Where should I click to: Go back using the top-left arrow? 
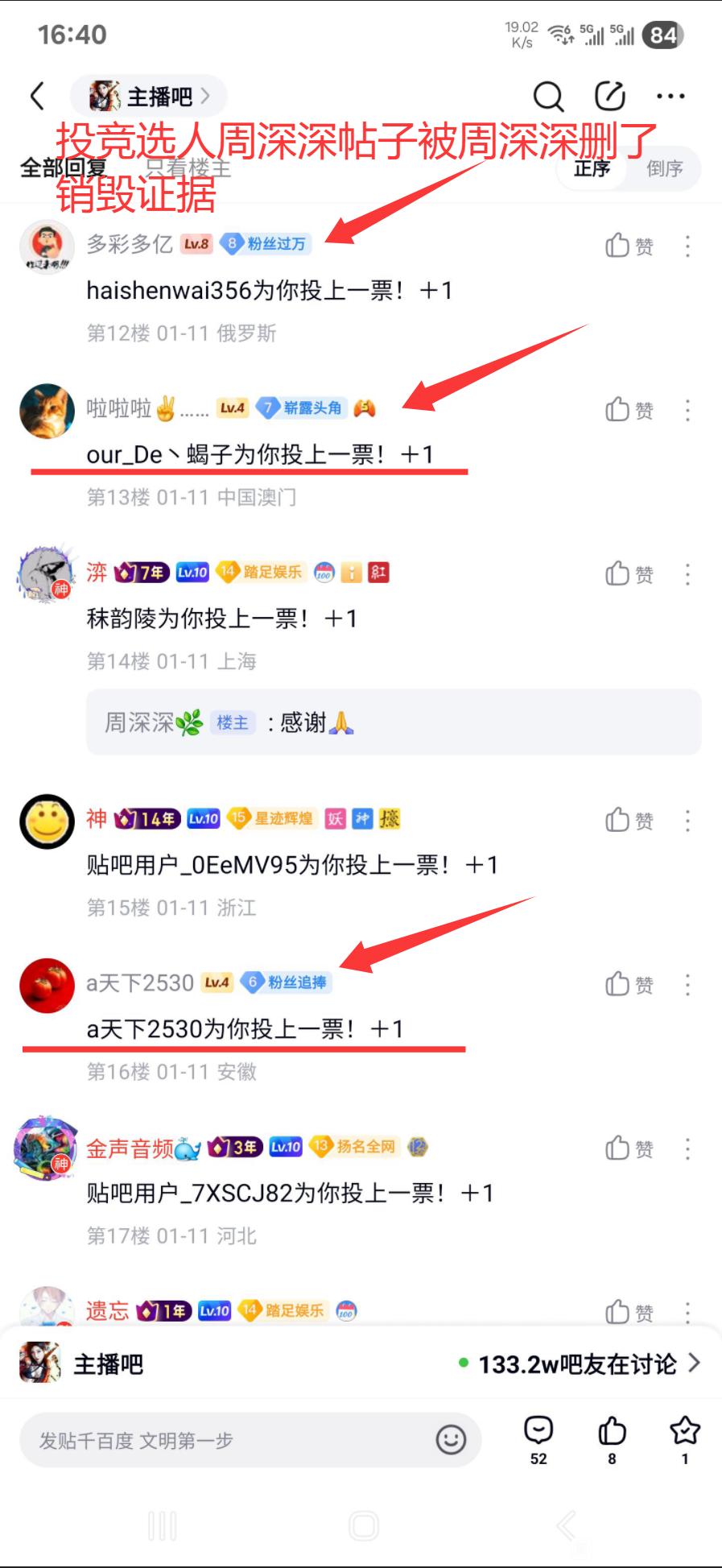tap(37, 97)
